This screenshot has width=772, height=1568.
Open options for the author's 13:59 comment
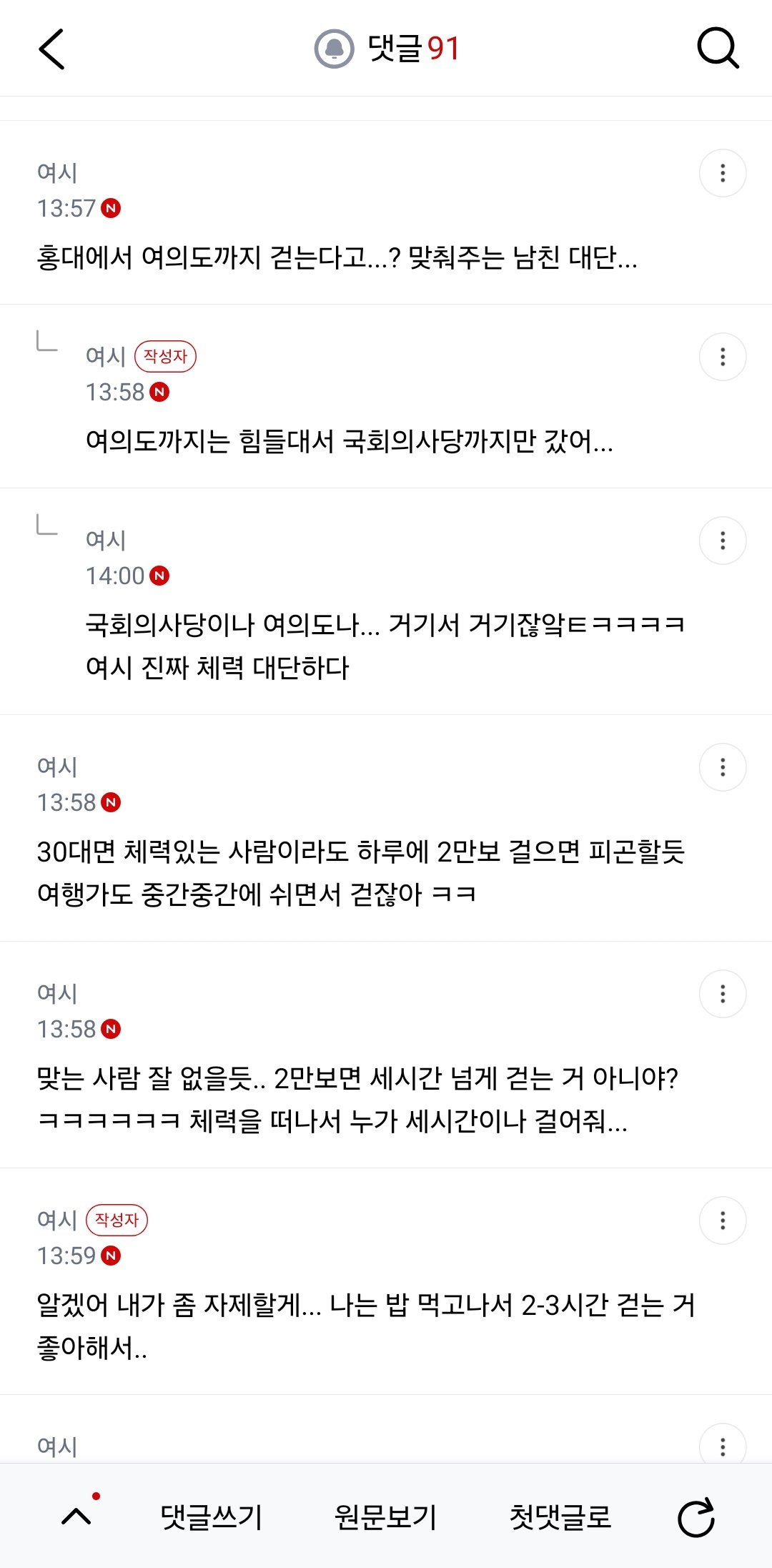[x=723, y=1221]
